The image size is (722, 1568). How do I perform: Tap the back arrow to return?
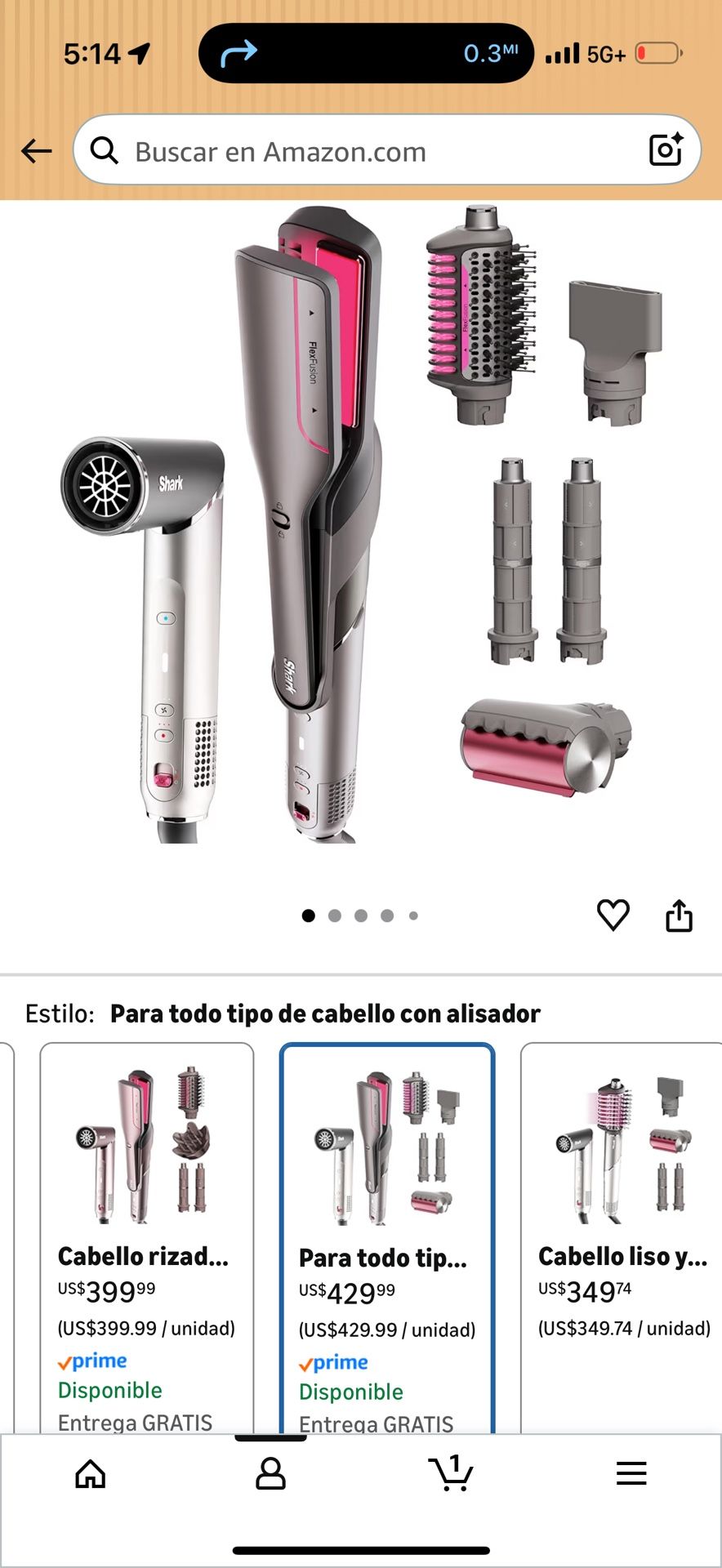pyautogui.click(x=36, y=151)
